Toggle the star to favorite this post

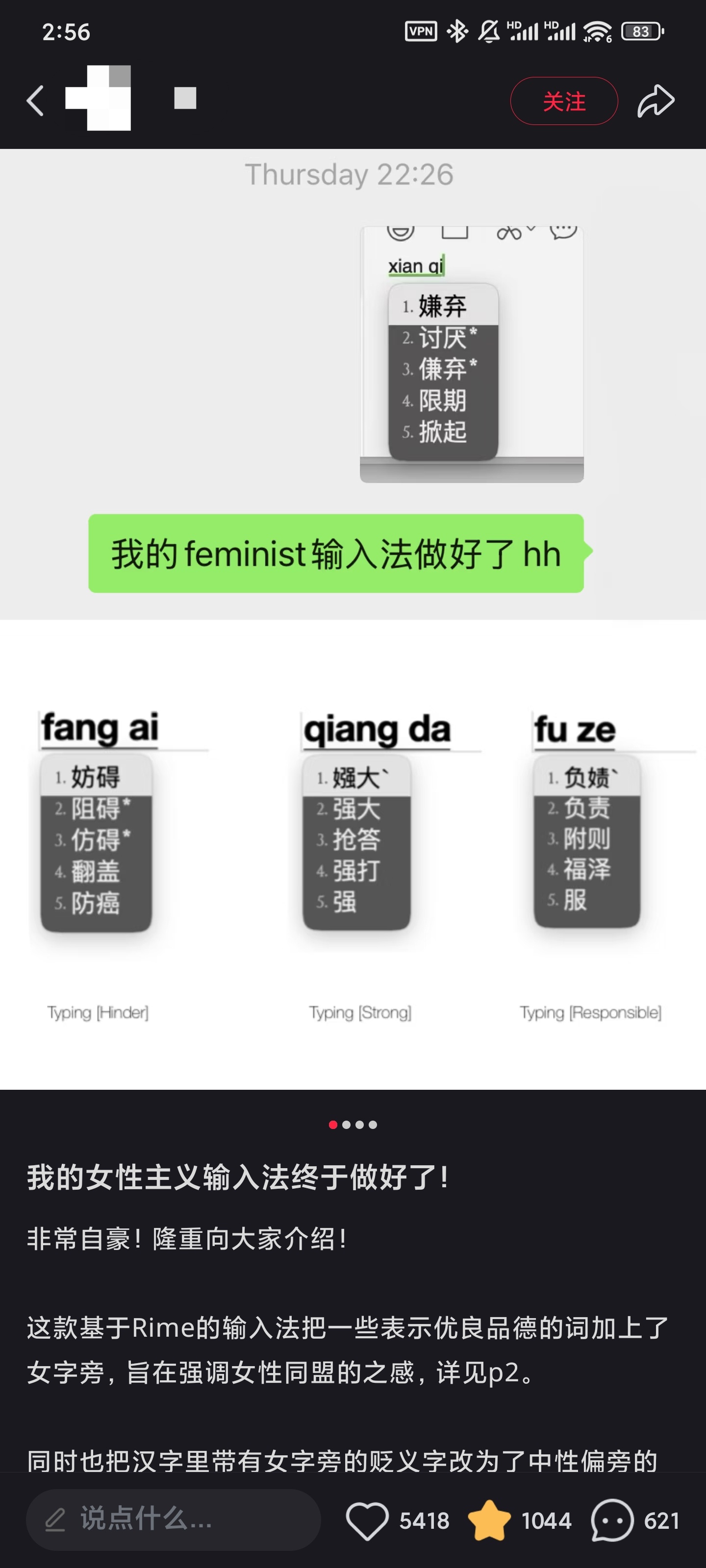(489, 1520)
